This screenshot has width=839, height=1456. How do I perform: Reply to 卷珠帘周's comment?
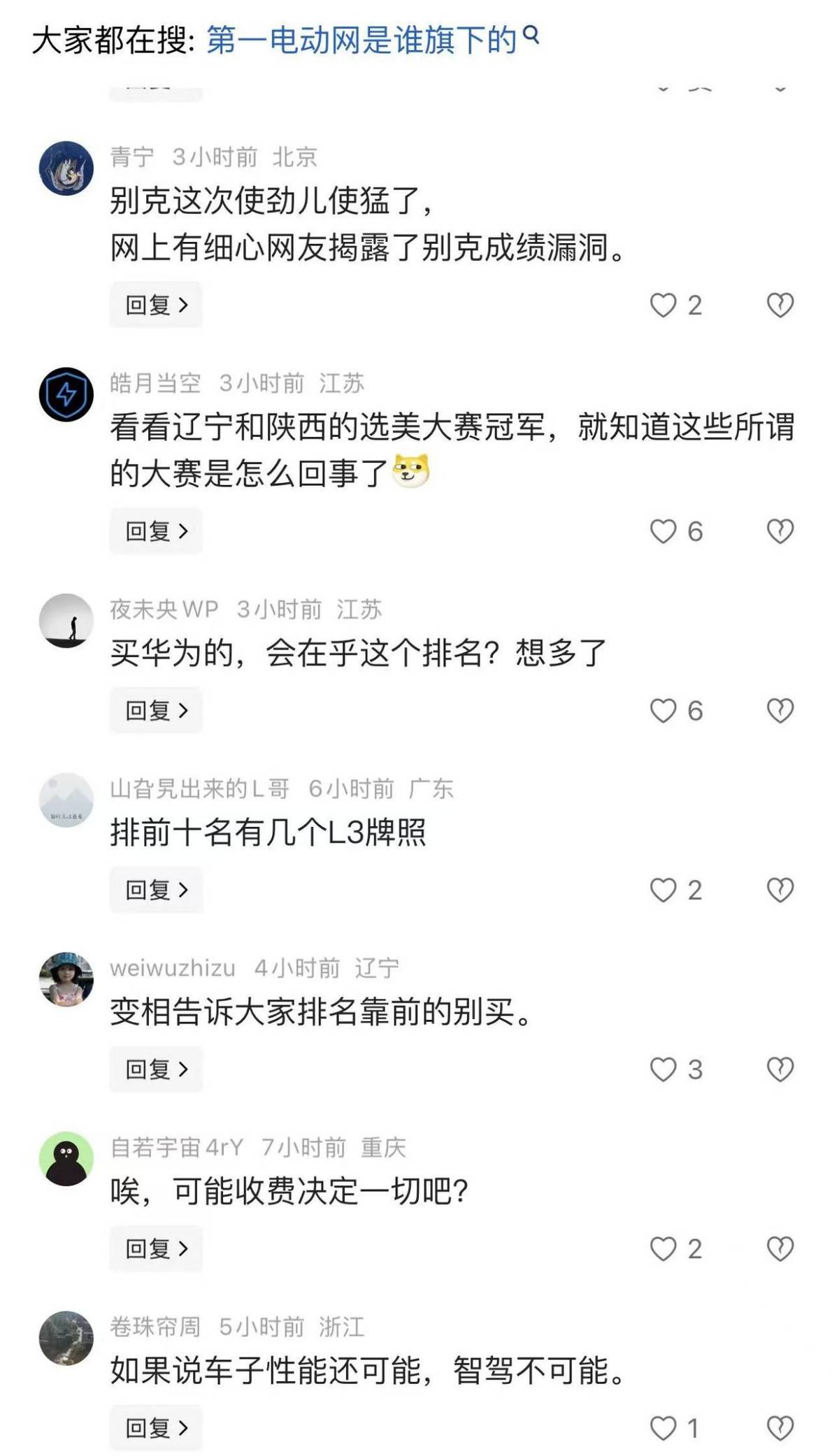pos(156,1427)
